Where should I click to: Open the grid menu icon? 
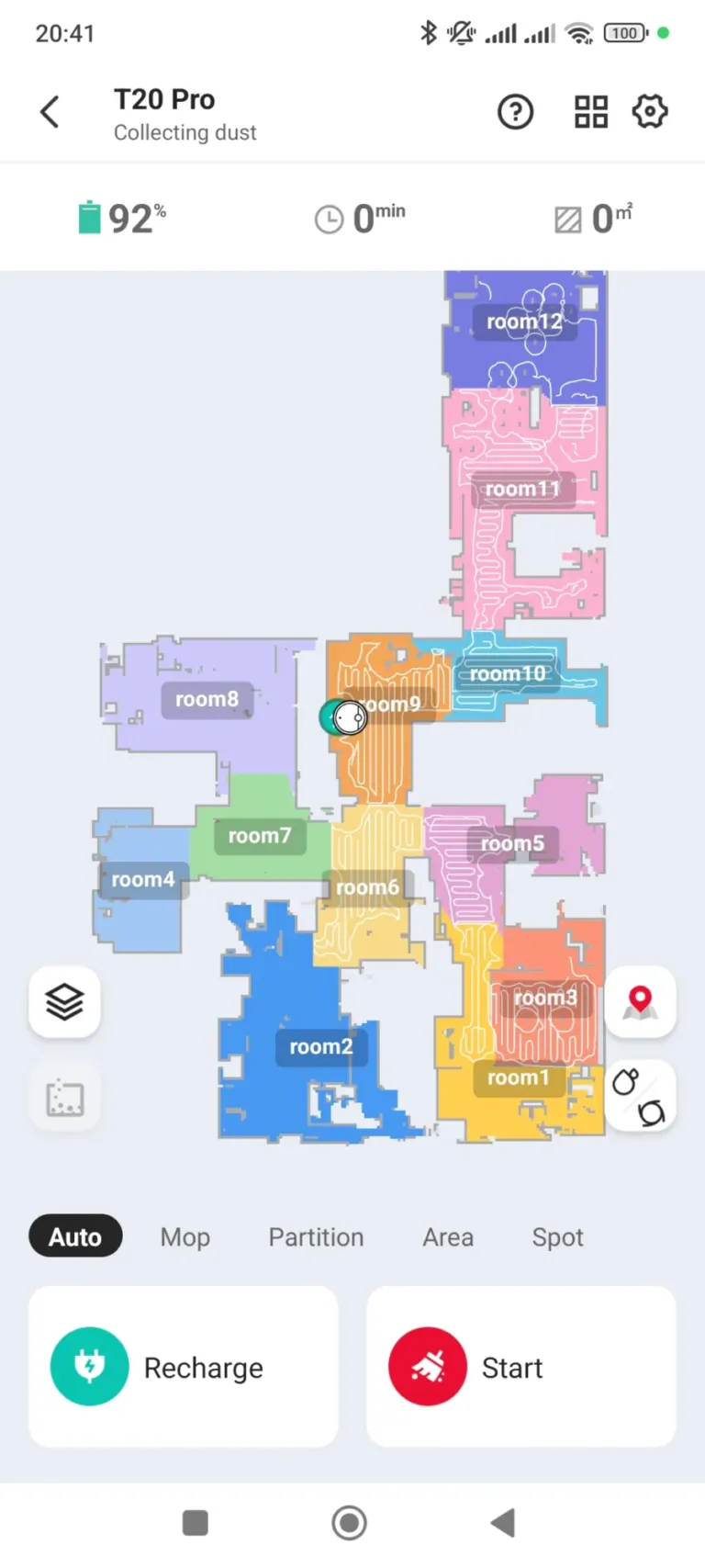(591, 112)
